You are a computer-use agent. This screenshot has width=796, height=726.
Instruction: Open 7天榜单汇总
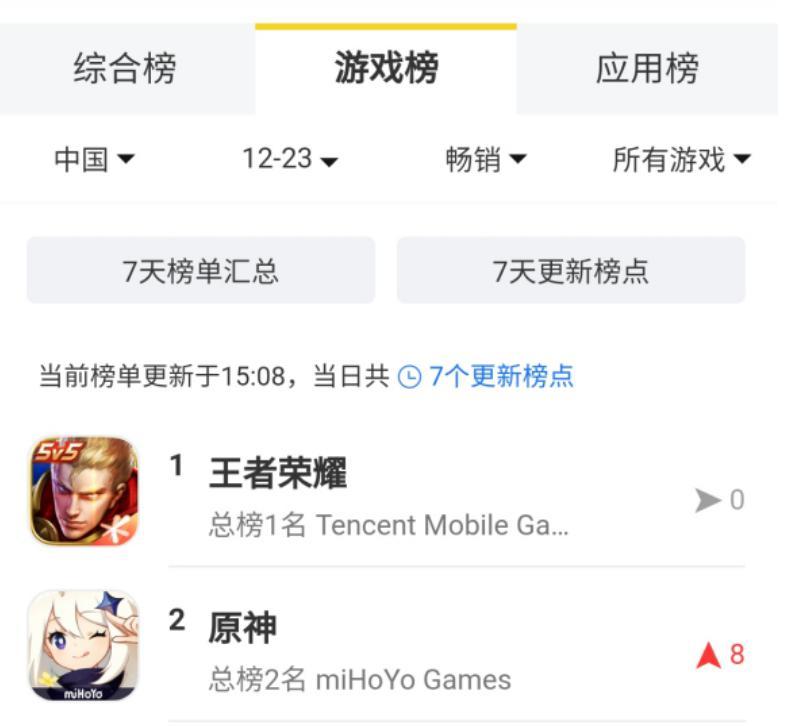coord(200,270)
